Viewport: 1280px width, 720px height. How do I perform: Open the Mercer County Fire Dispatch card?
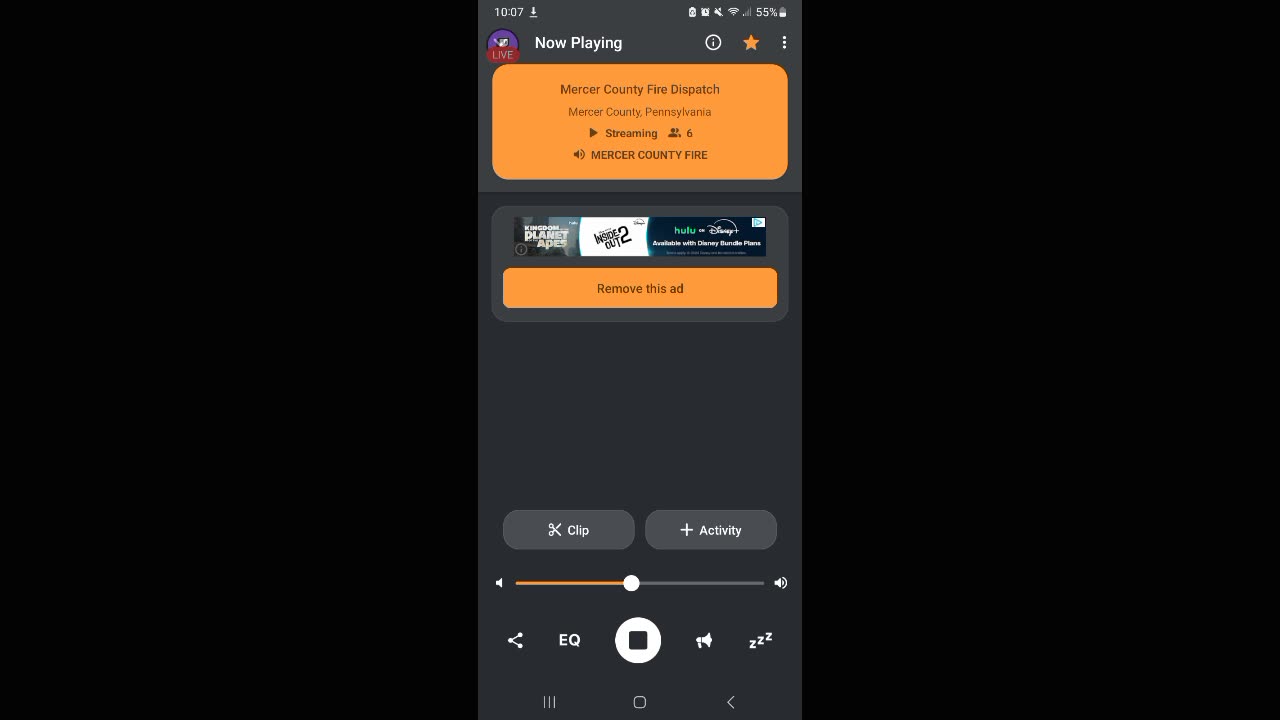[640, 121]
